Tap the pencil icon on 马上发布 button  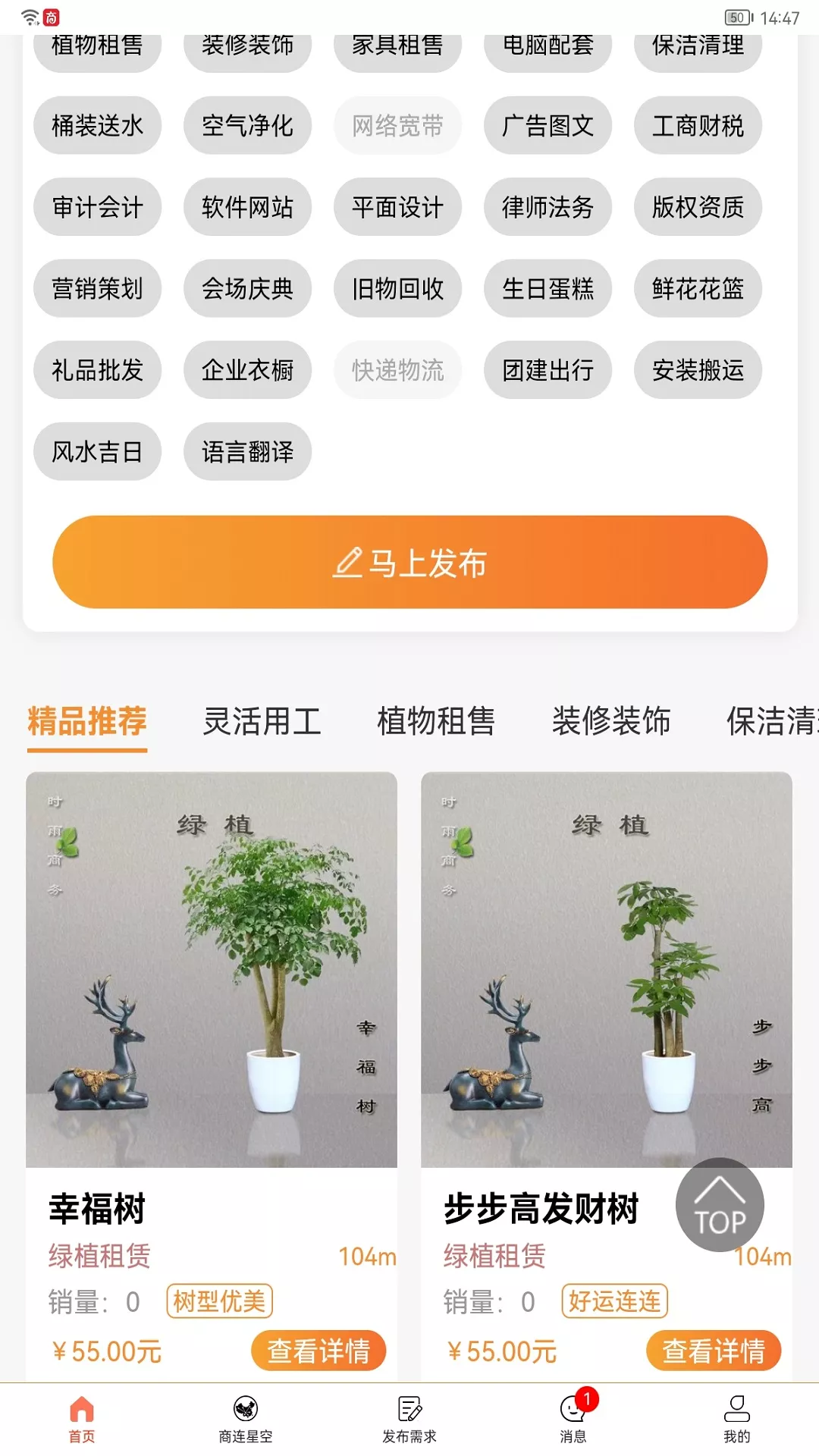point(348,561)
